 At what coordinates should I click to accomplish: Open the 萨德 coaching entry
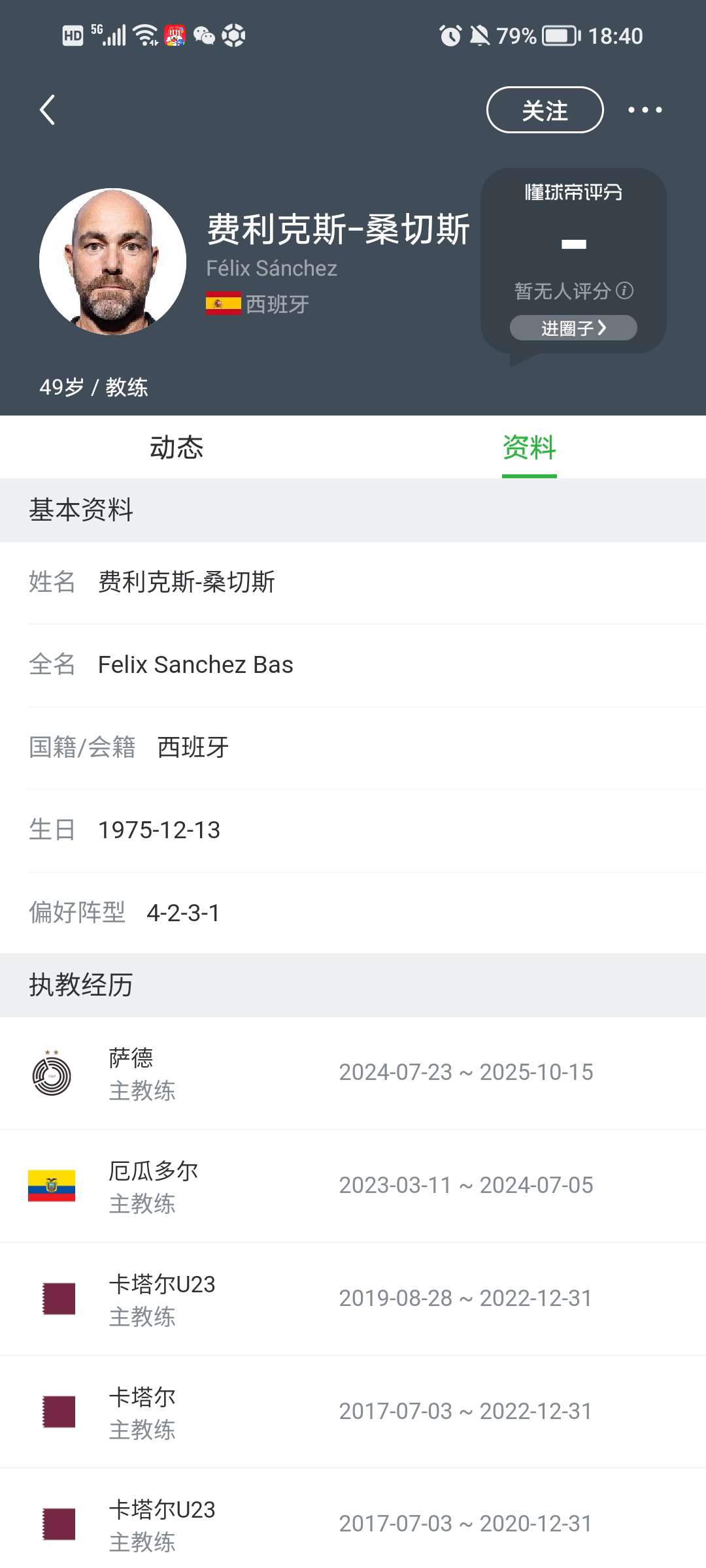click(x=353, y=1073)
